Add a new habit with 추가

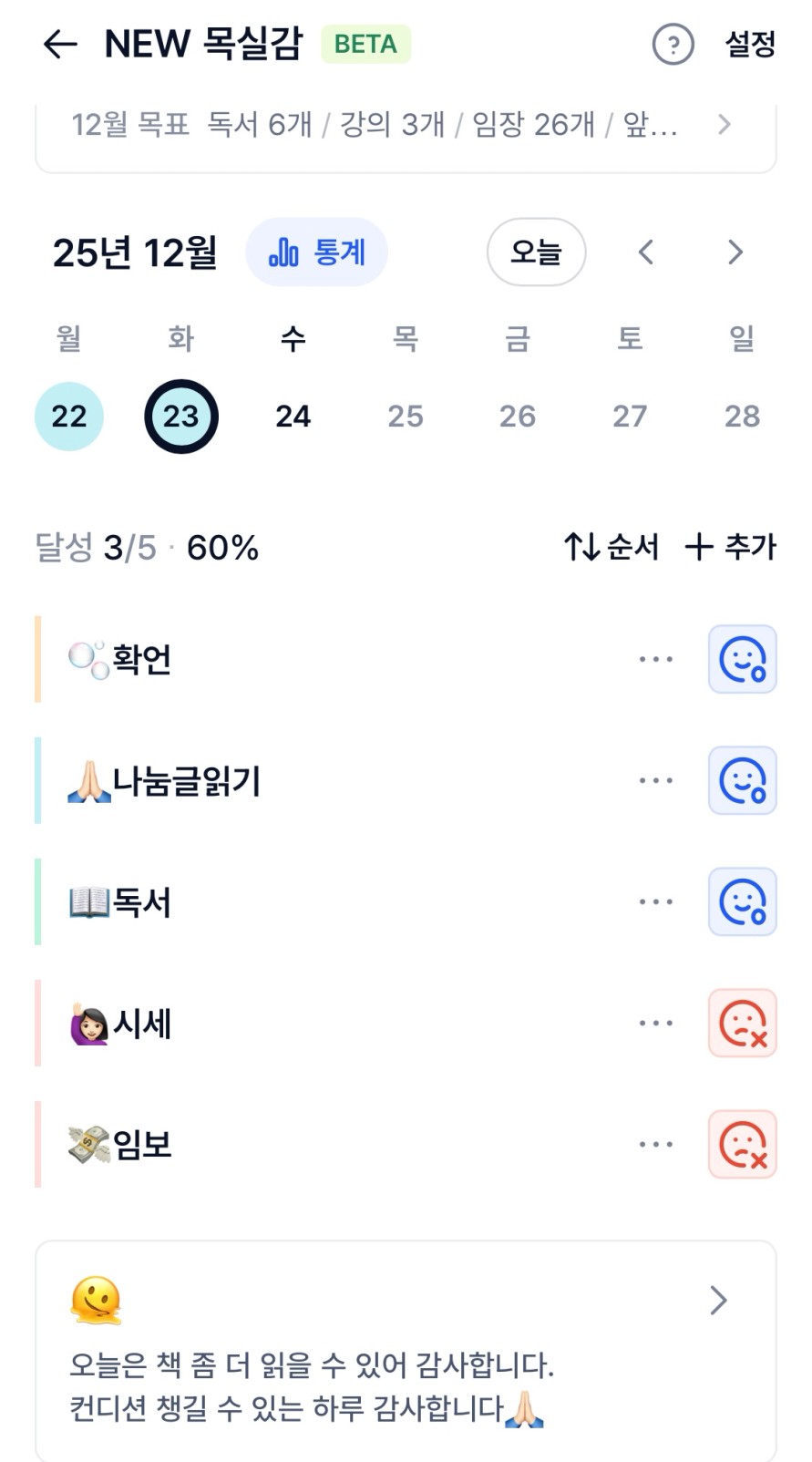[x=731, y=547]
